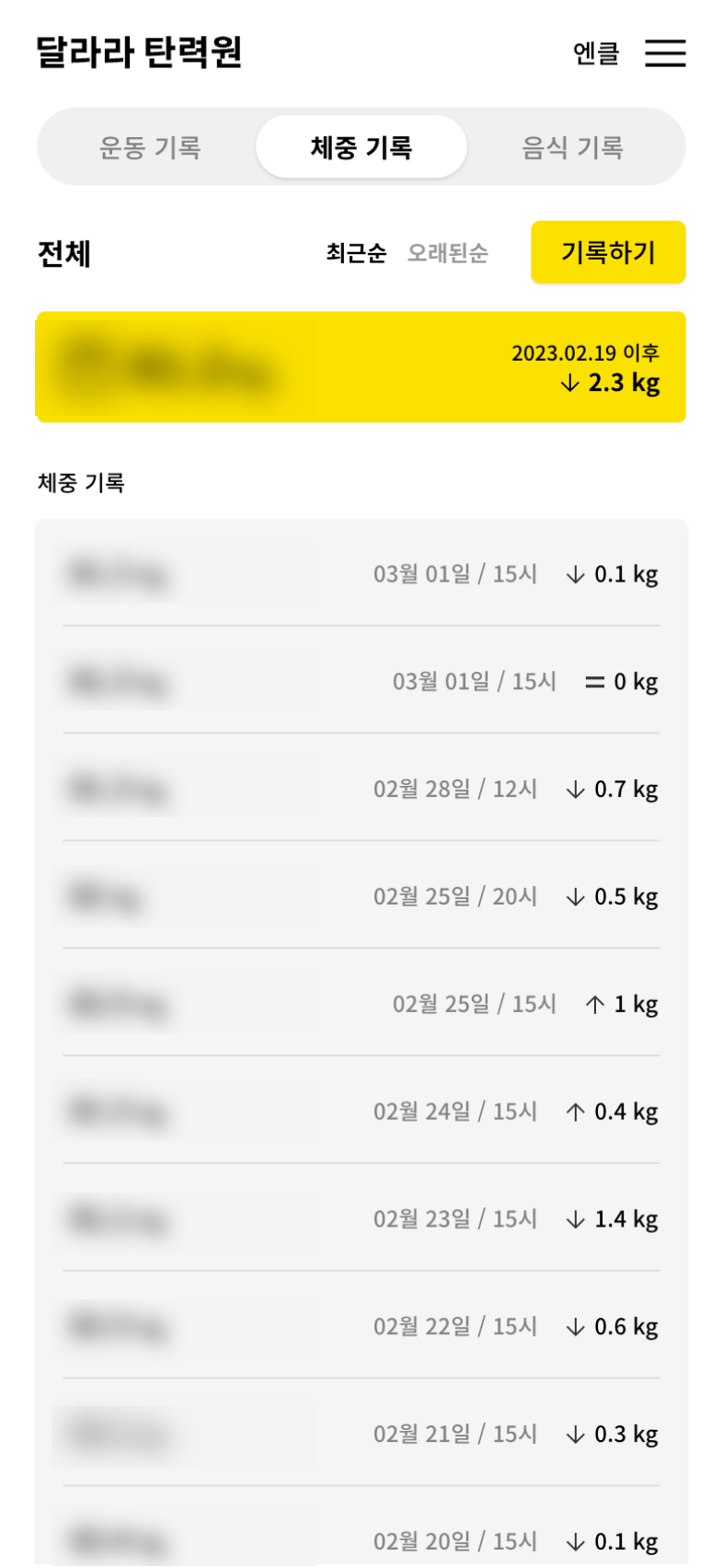The image size is (723, 1568).
Task: Switch to the 운동 기록 tab
Action: pos(150,147)
